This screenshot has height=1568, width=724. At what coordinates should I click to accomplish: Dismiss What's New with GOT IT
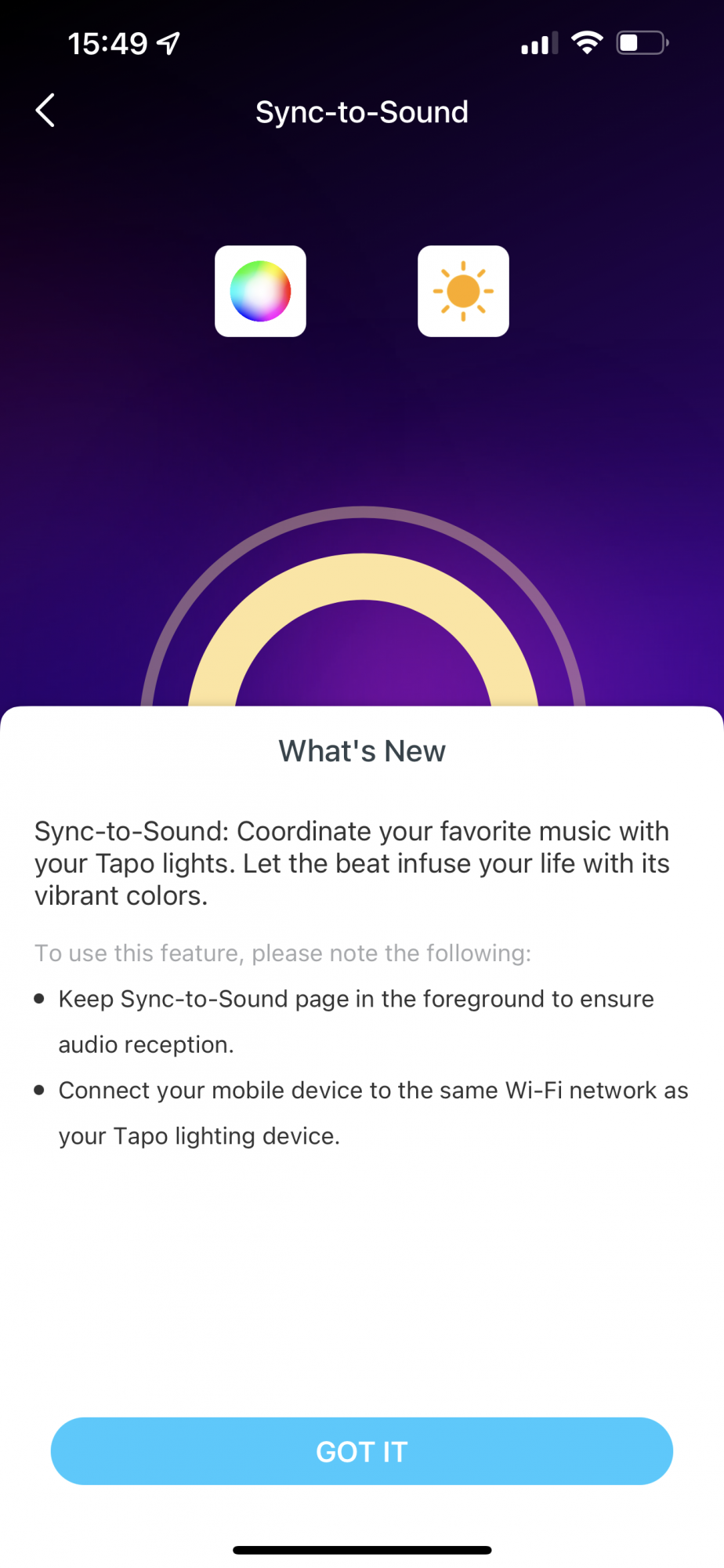tap(361, 1450)
